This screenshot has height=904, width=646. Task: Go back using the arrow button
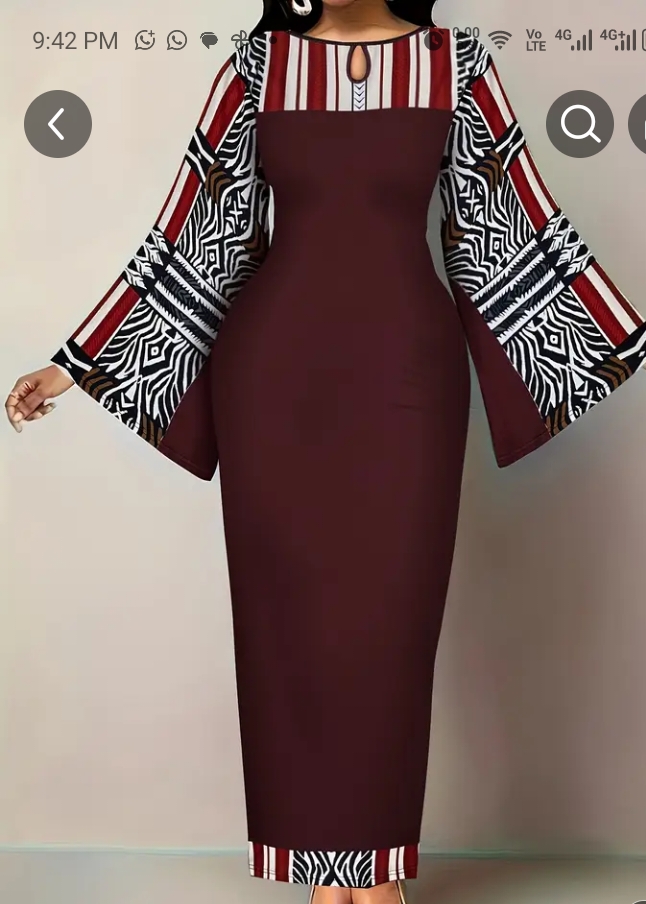[x=58, y=124]
